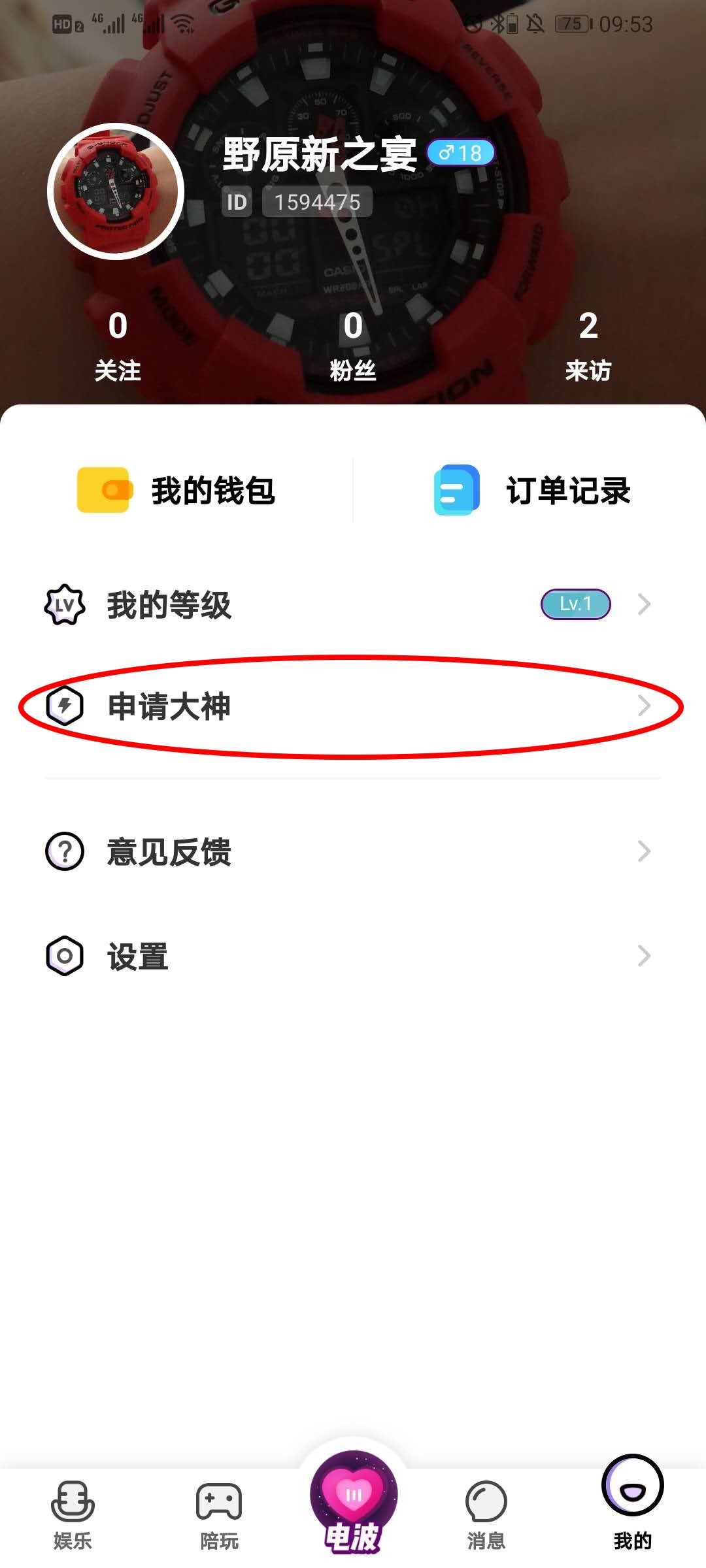The image size is (706, 1568).
Task: Select the 我的 profile tab
Action: click(632, 1503)
